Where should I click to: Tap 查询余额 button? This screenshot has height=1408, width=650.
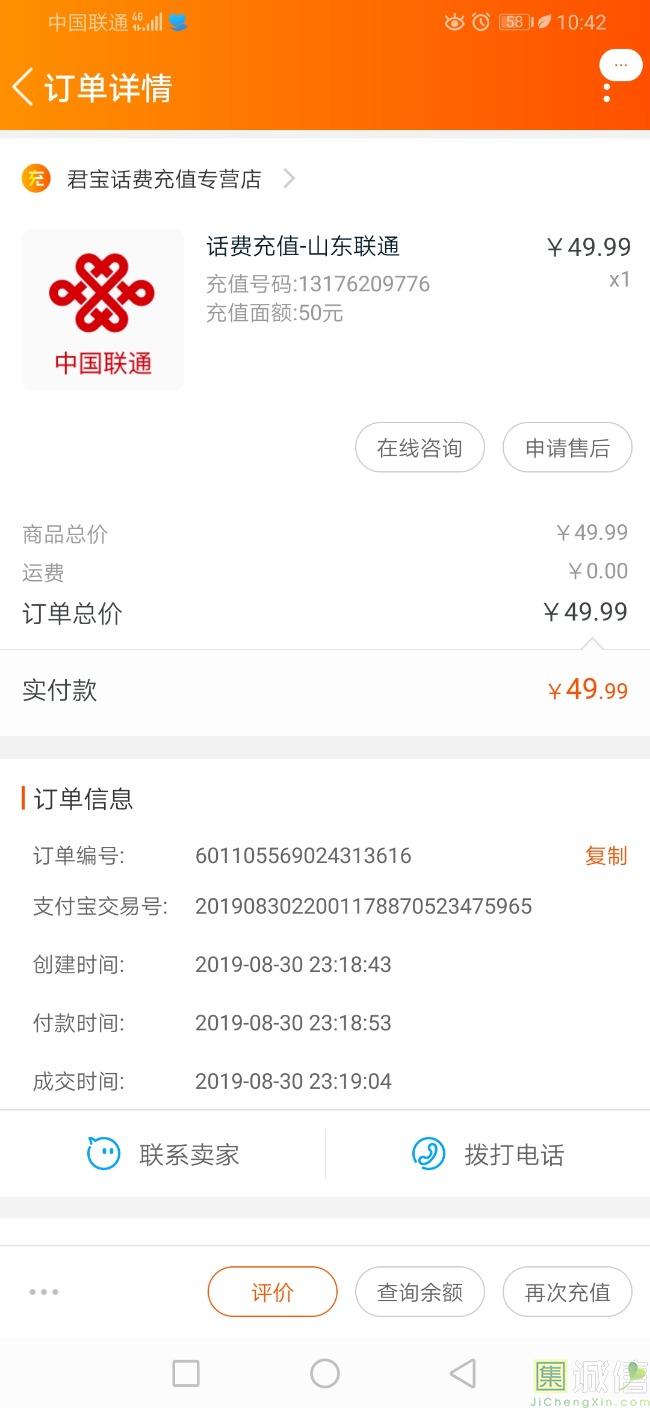(419, 1292)
